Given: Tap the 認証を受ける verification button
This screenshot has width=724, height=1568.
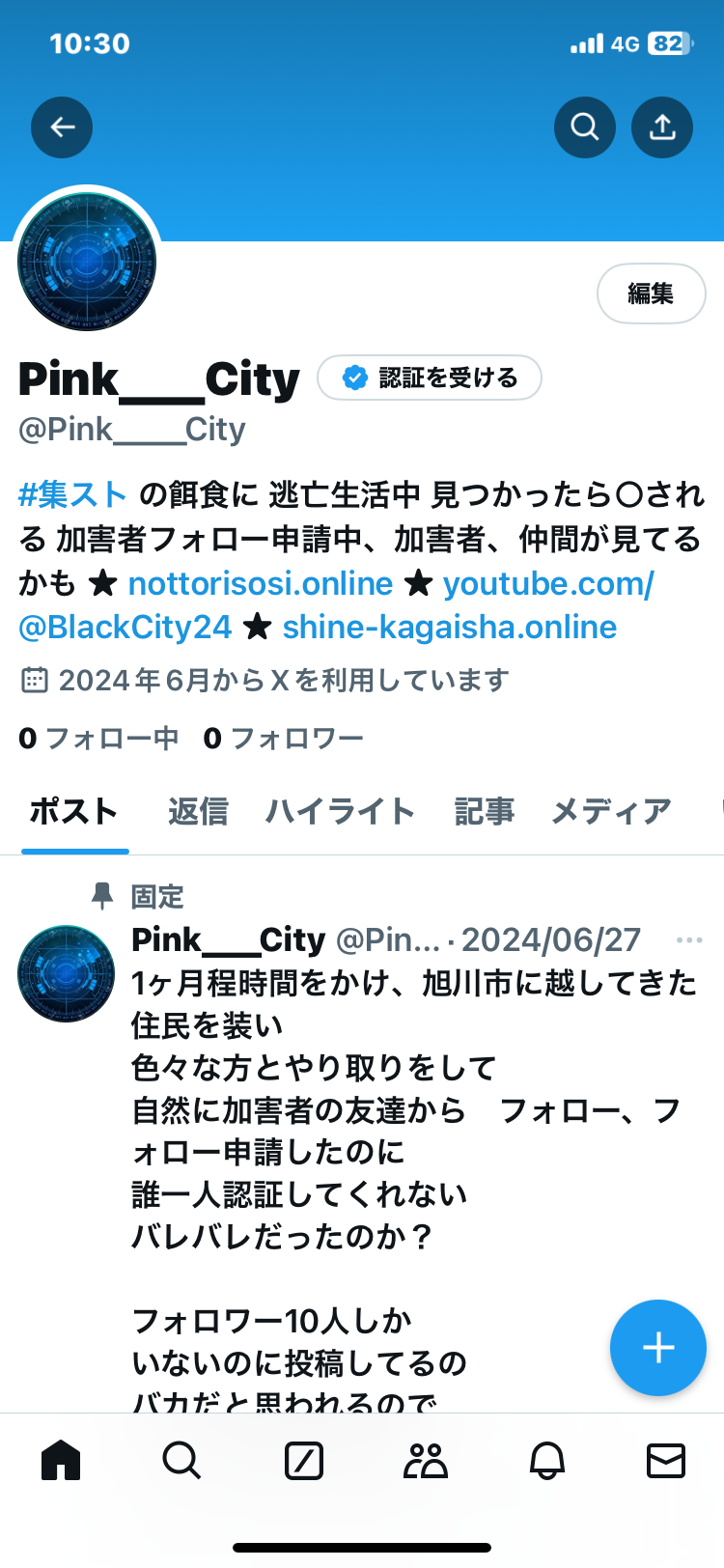Looking at the screenshot, I should click(x=430, y=378).
